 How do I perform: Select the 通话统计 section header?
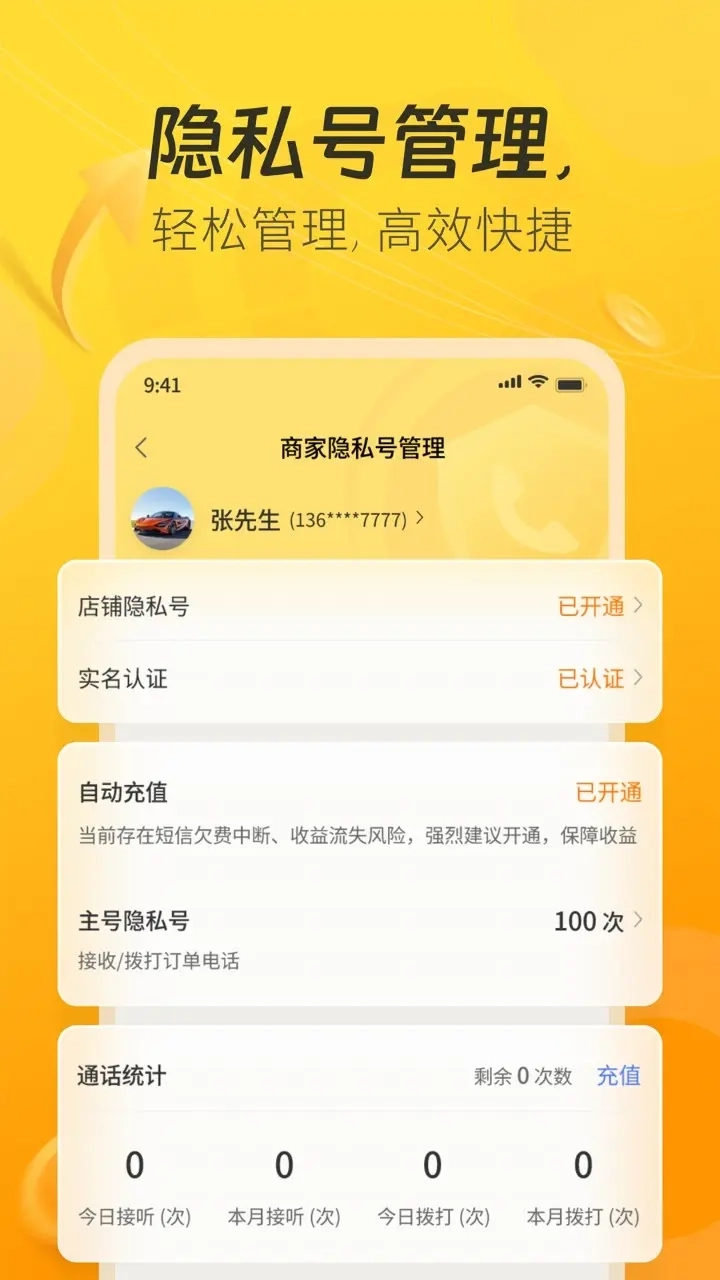(x=124, y=1078)
